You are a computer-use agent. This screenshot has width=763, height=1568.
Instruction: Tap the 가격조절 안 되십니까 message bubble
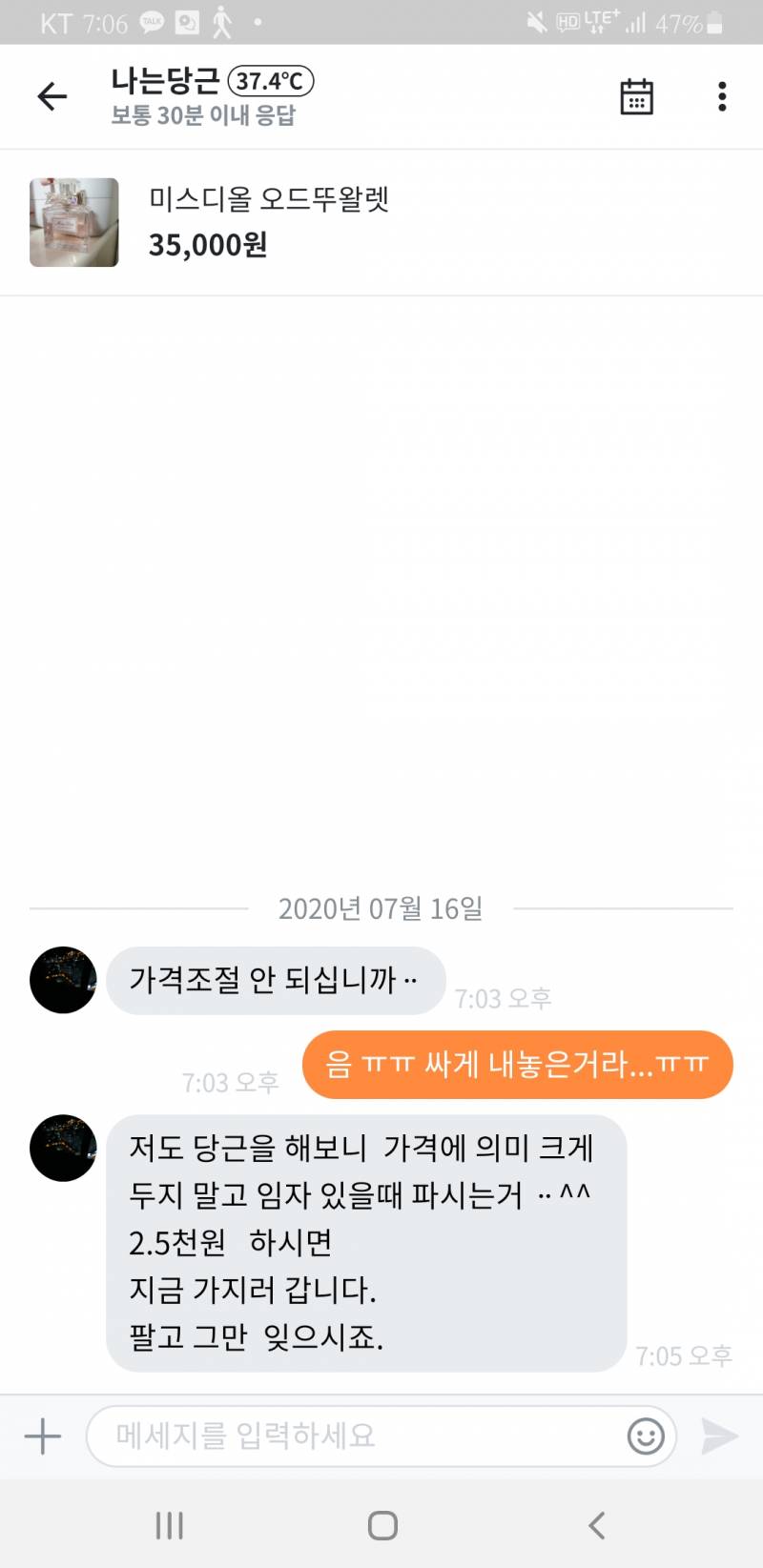tap(277, 980)
